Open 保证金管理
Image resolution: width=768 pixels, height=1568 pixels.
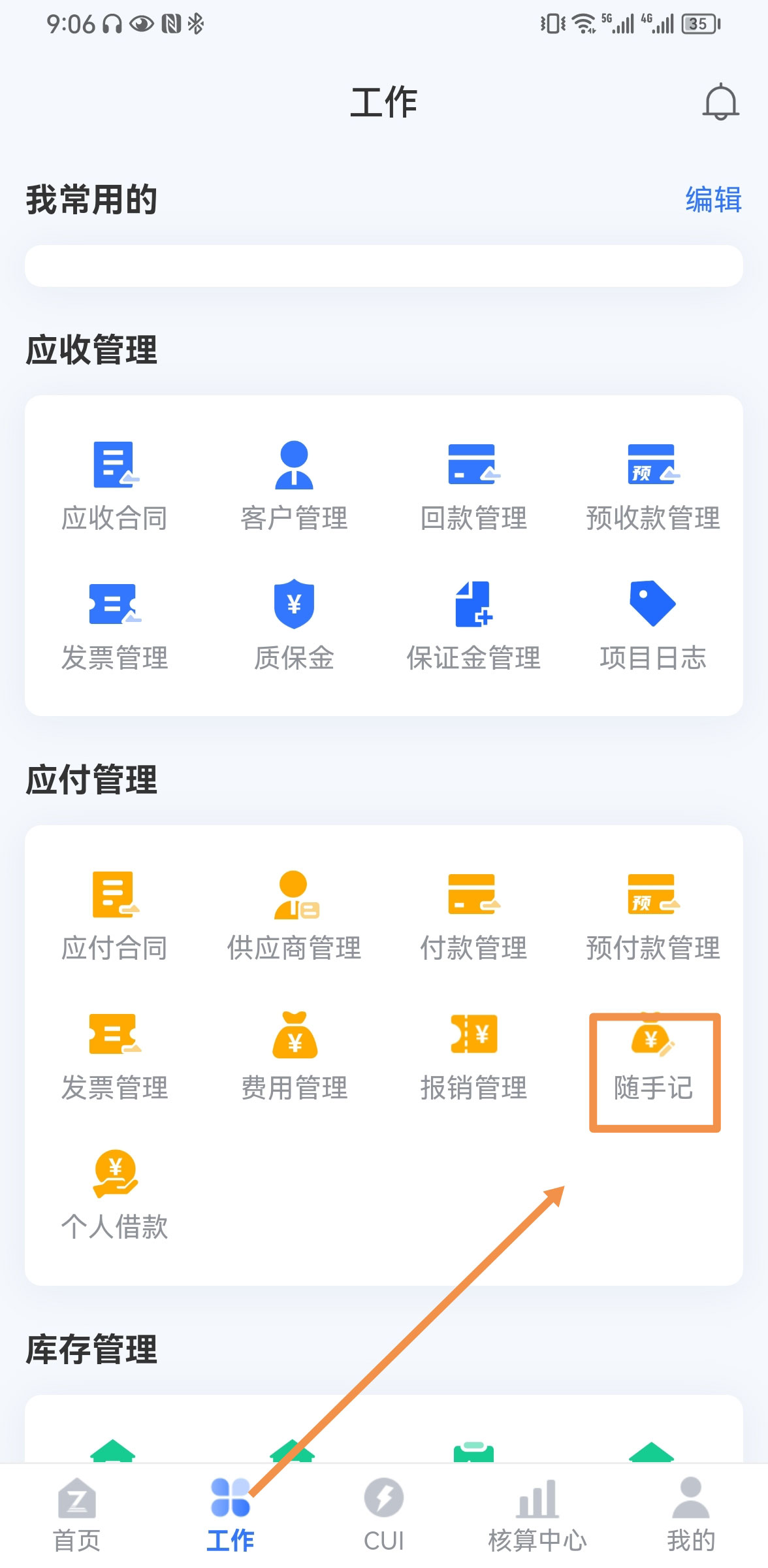pyautogui.click(x=473, y=626)
